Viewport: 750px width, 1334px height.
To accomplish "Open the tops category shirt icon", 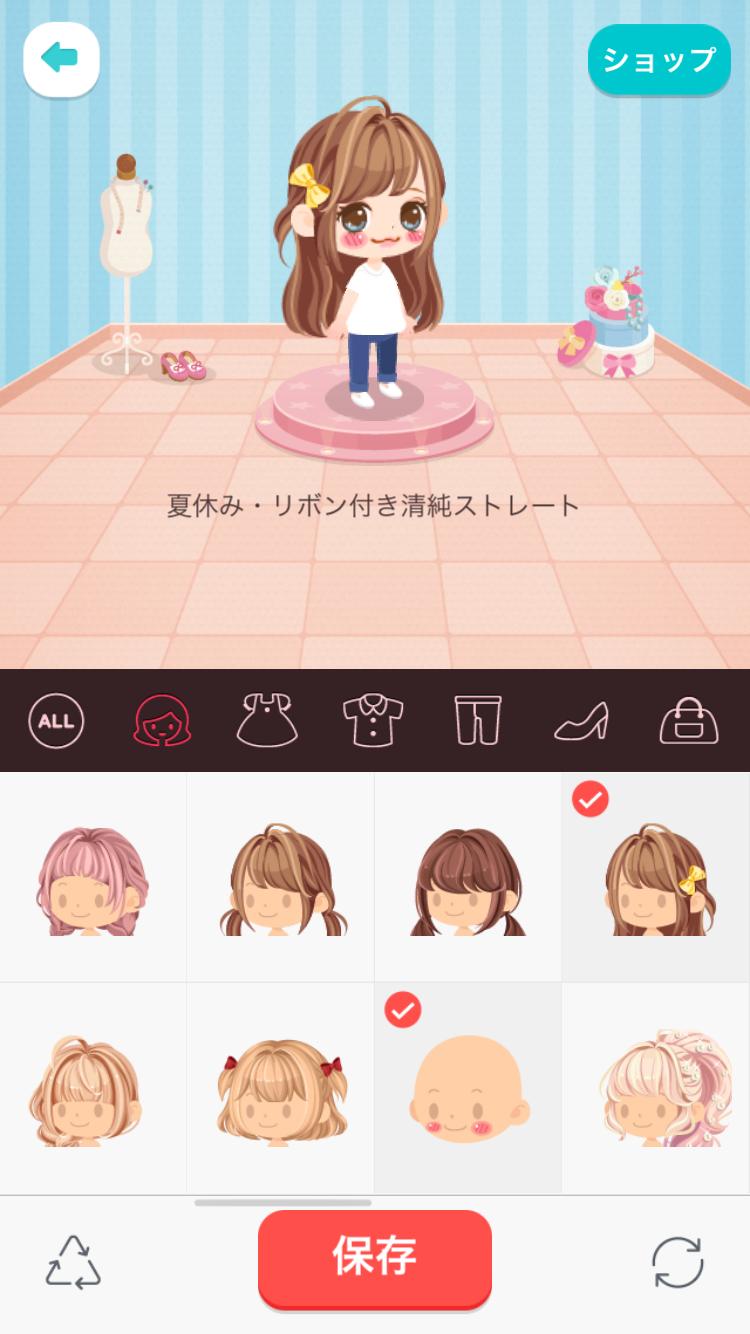I will (x=375, y=720).
